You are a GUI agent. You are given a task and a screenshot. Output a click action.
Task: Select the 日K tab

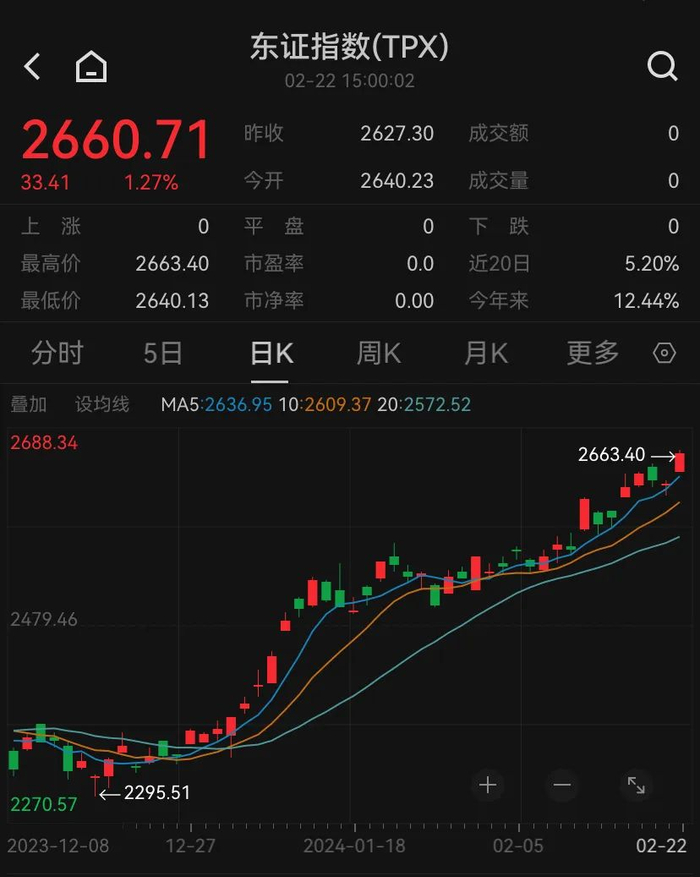coord(272,353)
